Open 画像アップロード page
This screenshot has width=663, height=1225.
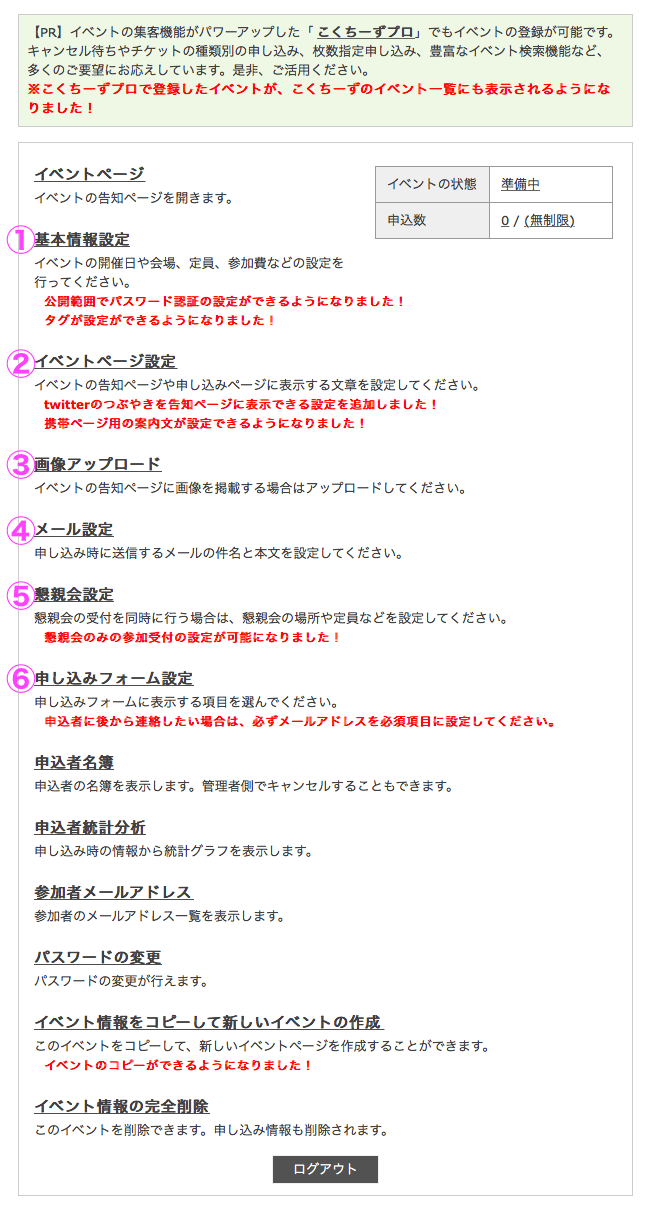click(97, 464)
